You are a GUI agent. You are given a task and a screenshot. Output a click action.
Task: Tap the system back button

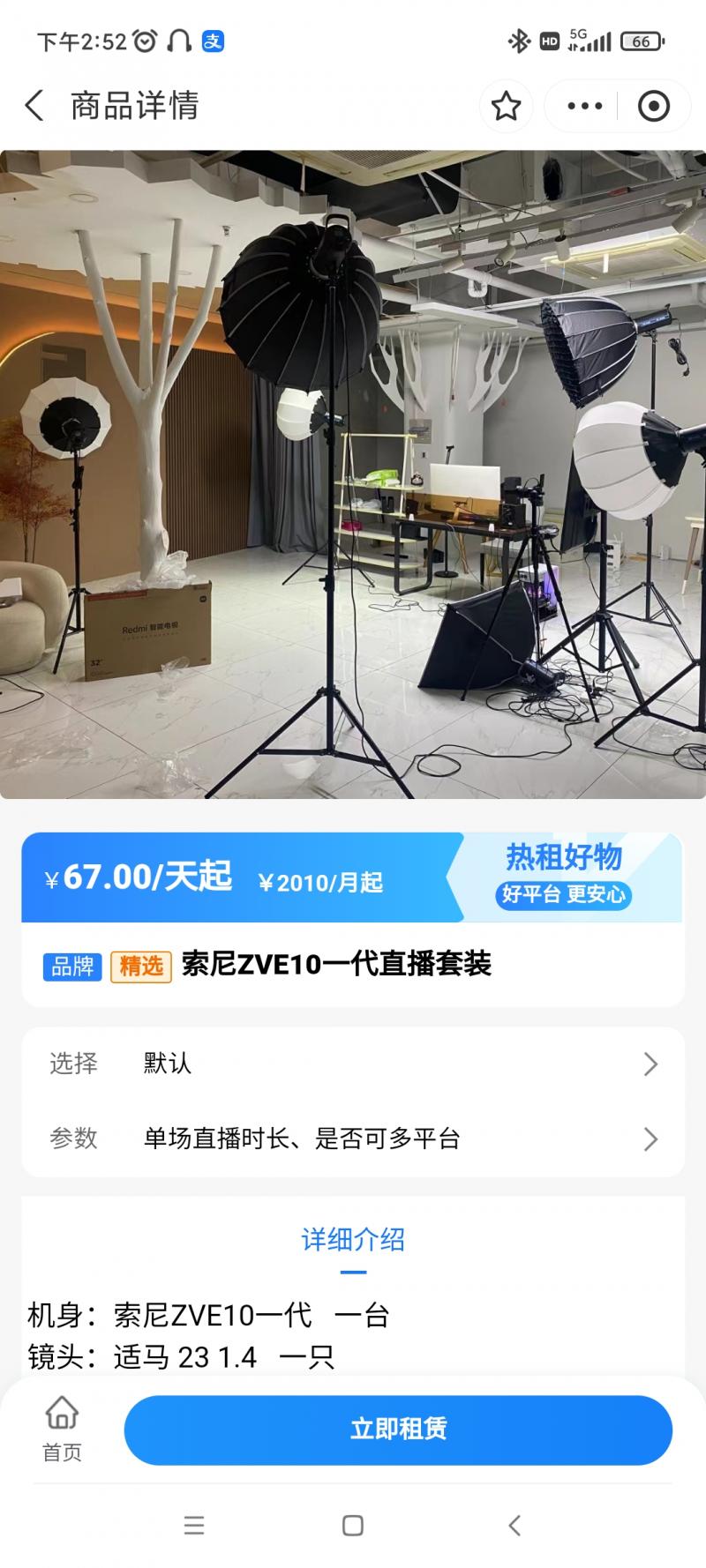[x=514, y=1526]
